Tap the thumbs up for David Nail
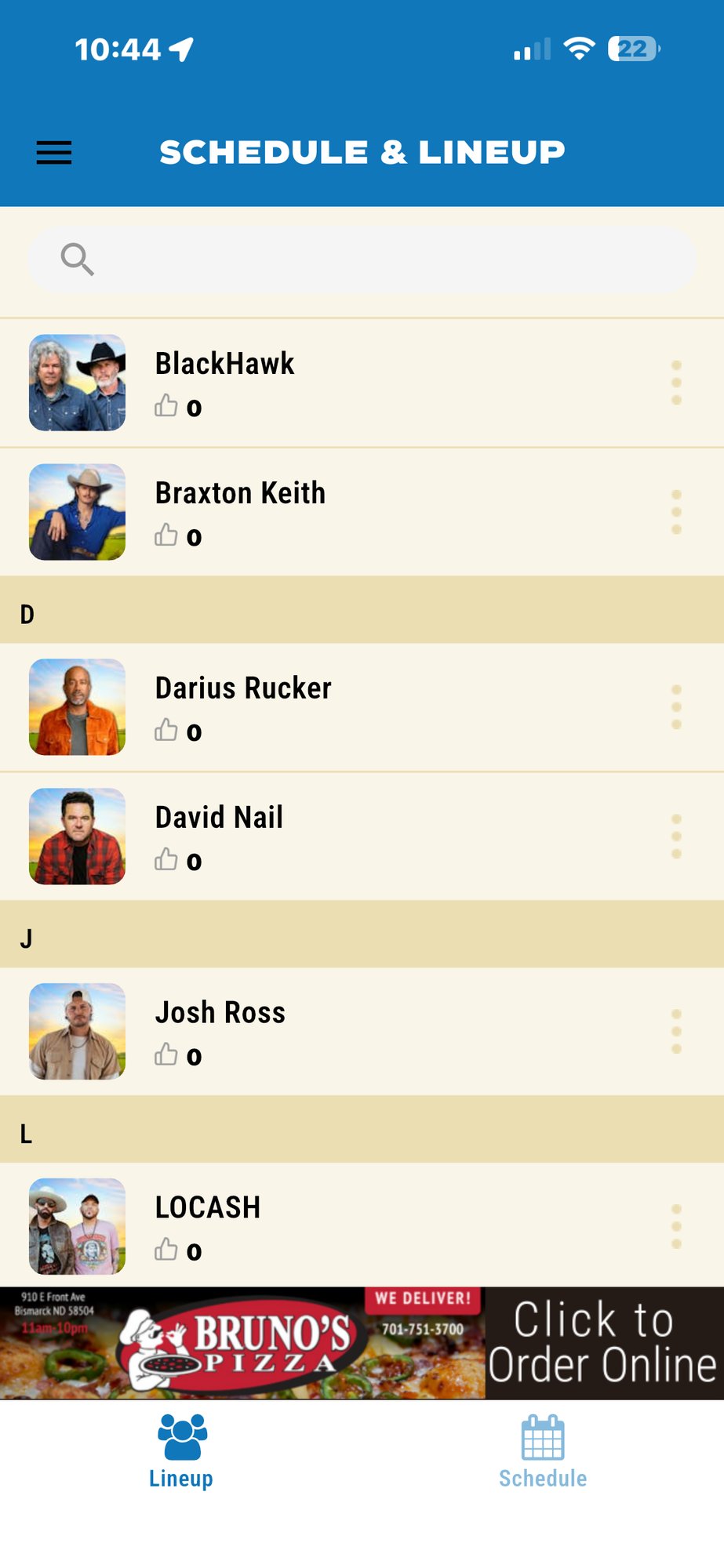Screen dimensions: 724x1568 (x=166, y=860)
